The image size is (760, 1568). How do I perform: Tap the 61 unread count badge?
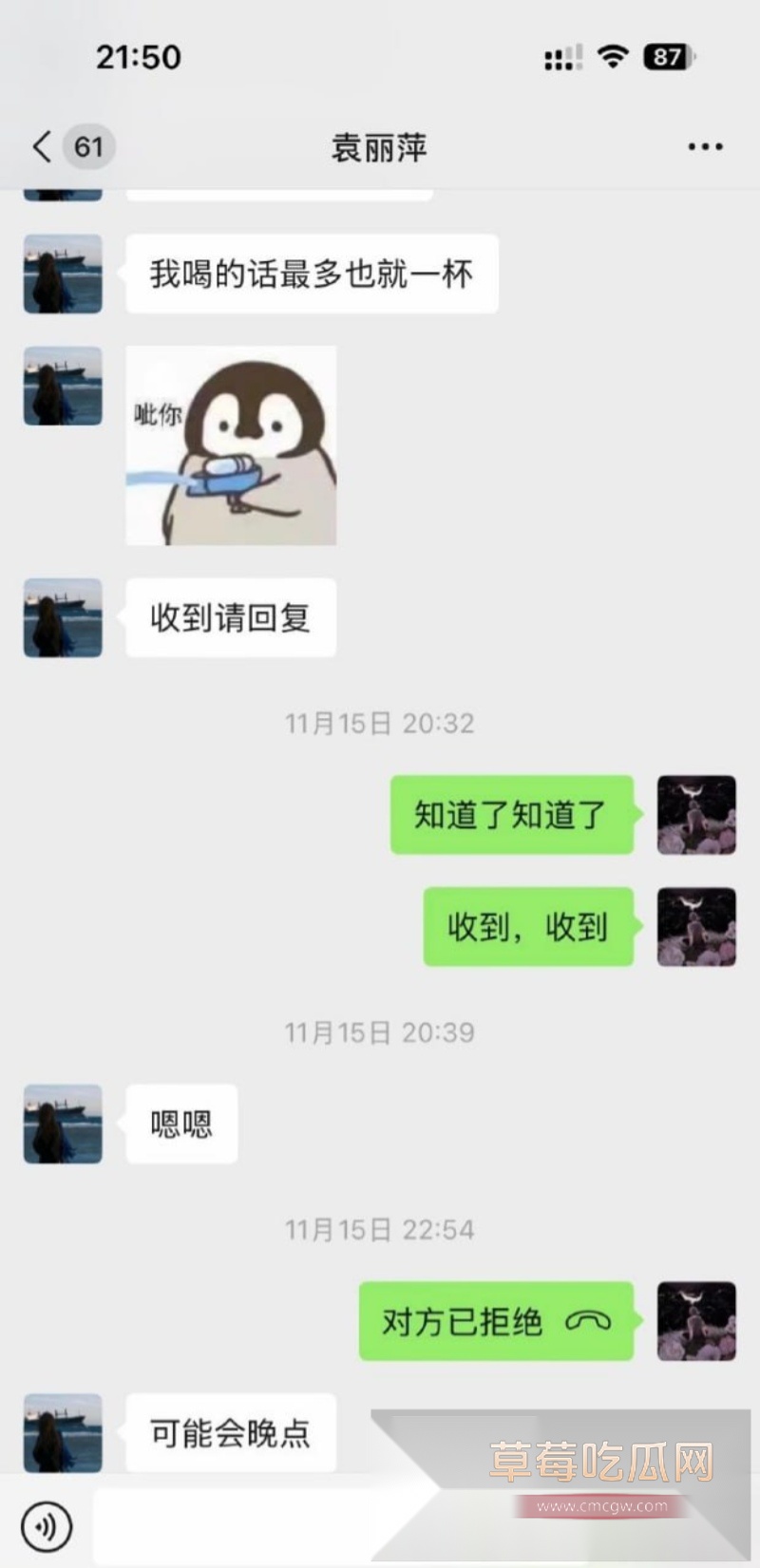[x=88, y=147]
